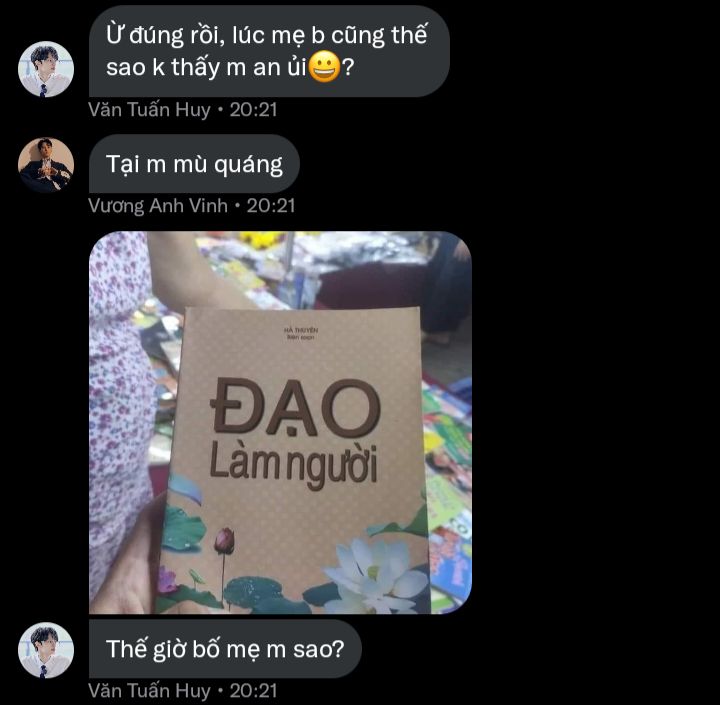
Task: Tap the avatar beside the 'Thế giờ bố mẹ m sao?' message
Action: pos(46,650)
